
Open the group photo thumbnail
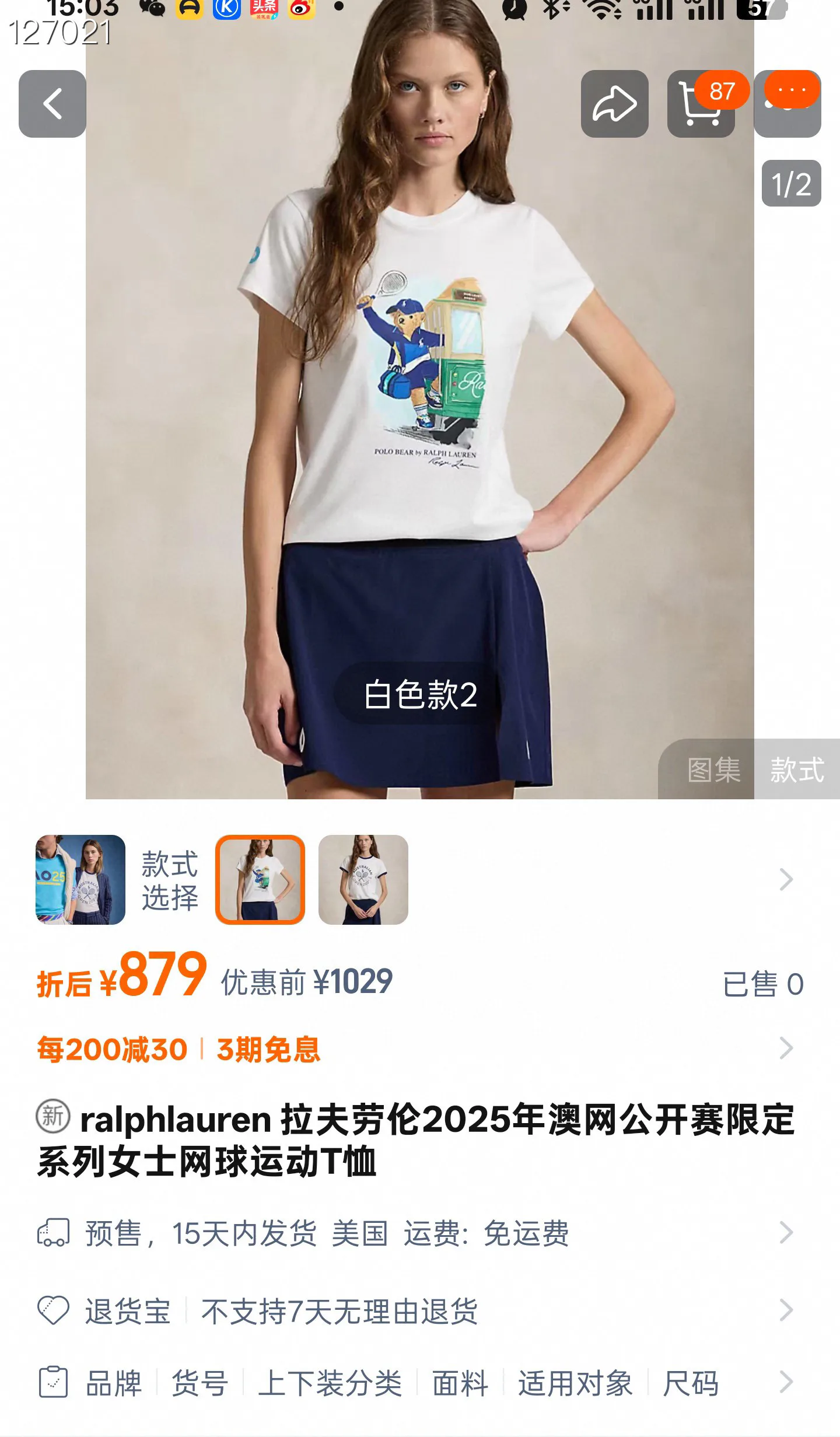(x=80, y=879)
